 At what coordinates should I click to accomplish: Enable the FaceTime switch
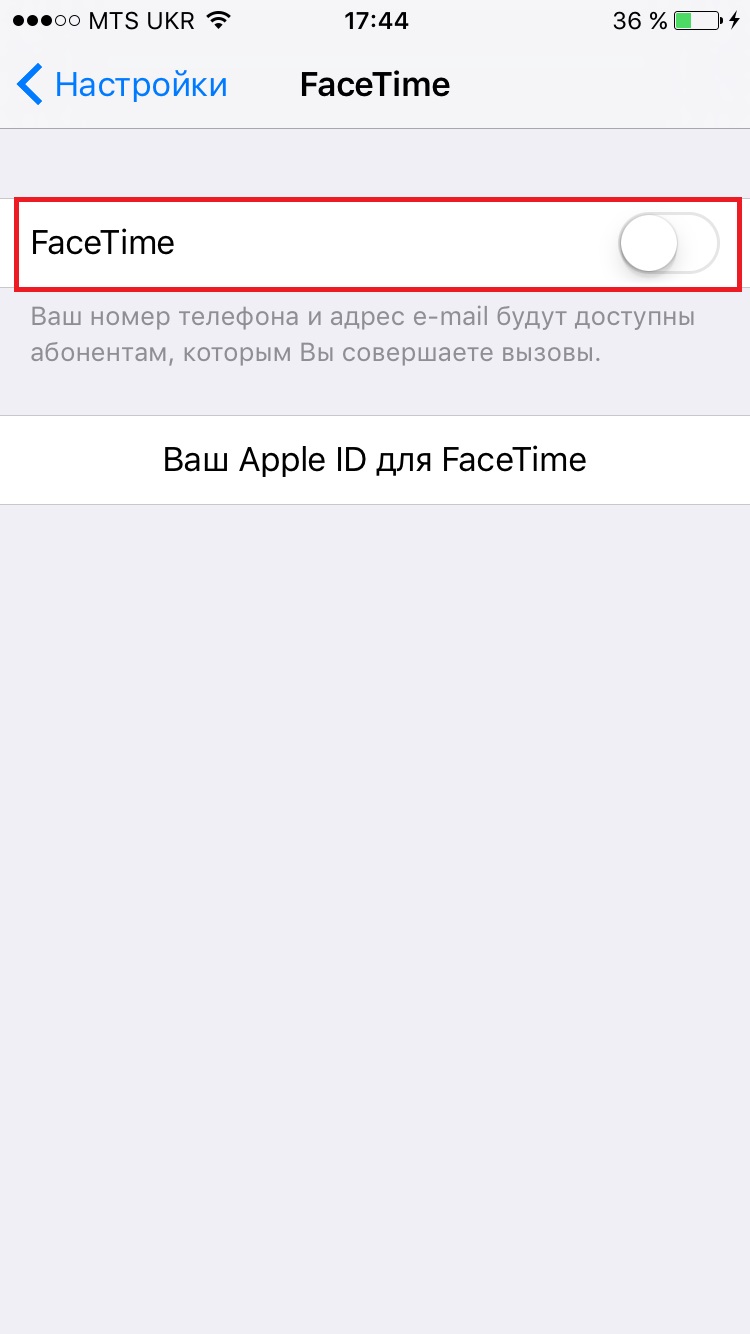coord(668,243)
